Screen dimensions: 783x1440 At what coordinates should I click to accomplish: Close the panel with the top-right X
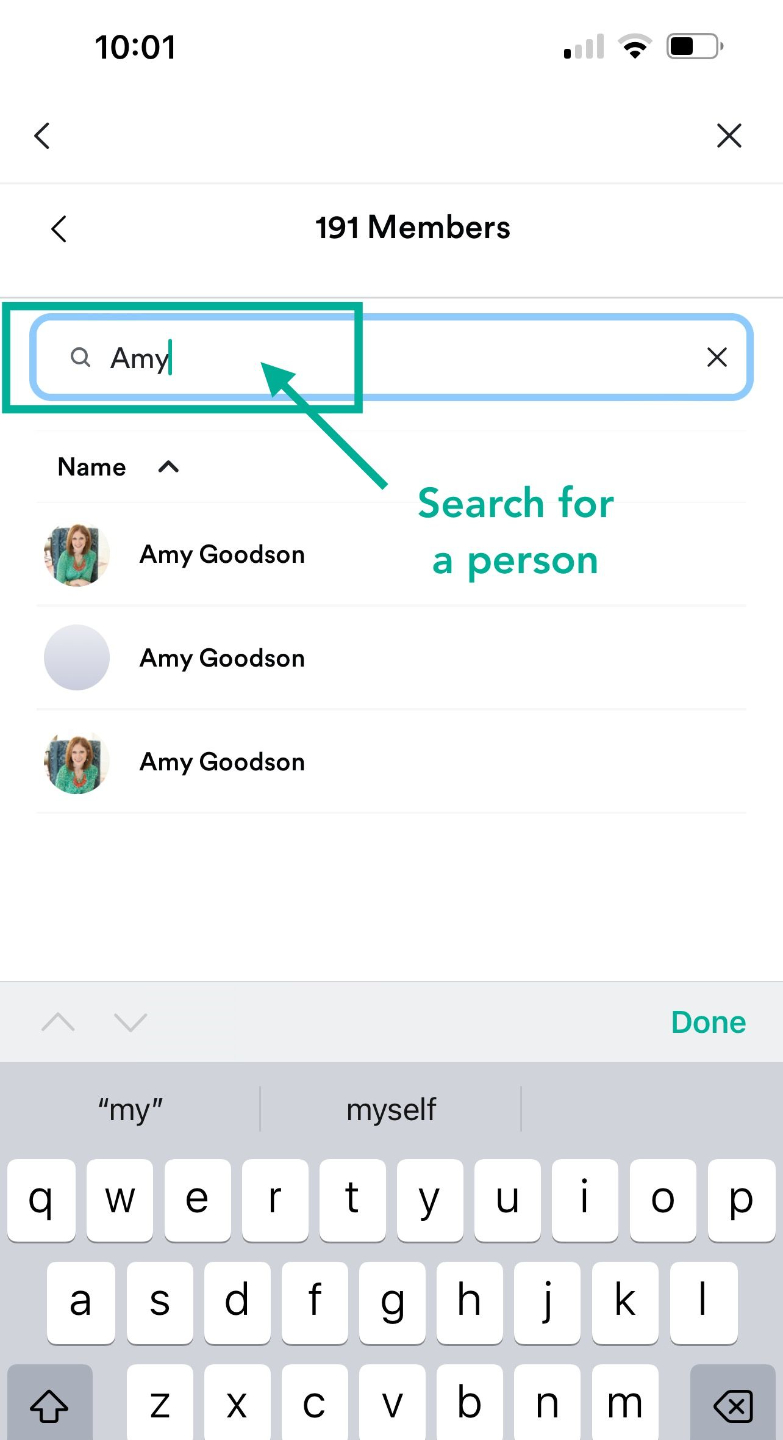point(729,136)
